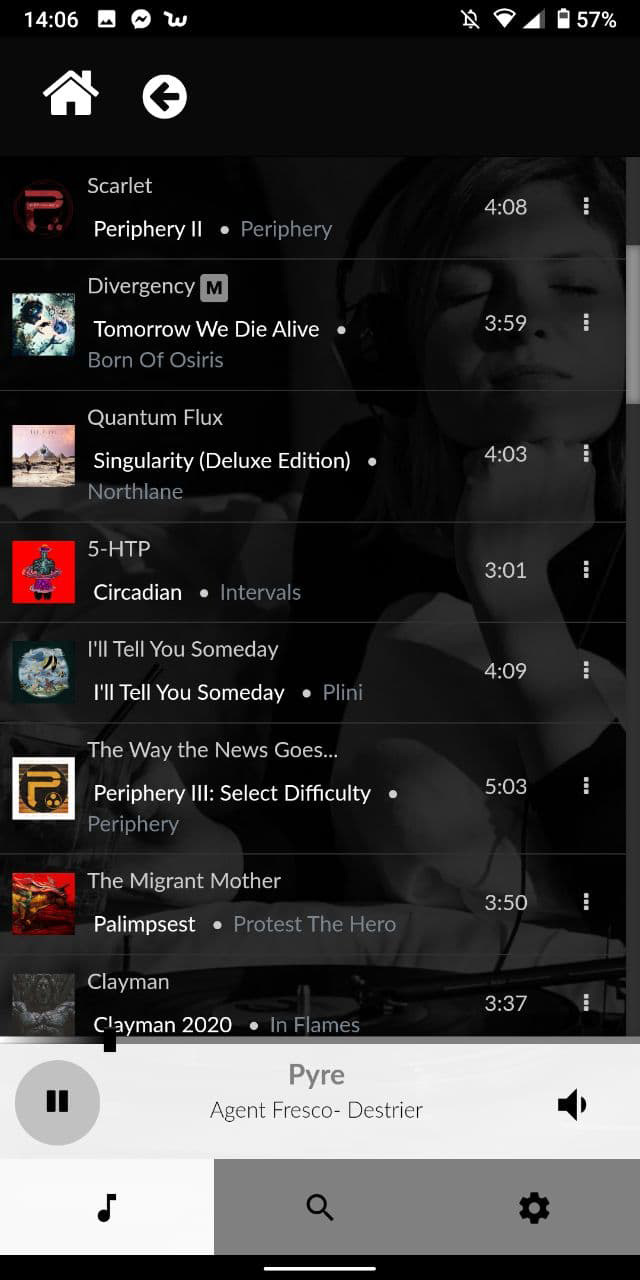
Task: Open options menu for Scarlet
Action: click(x=586, y=206)
